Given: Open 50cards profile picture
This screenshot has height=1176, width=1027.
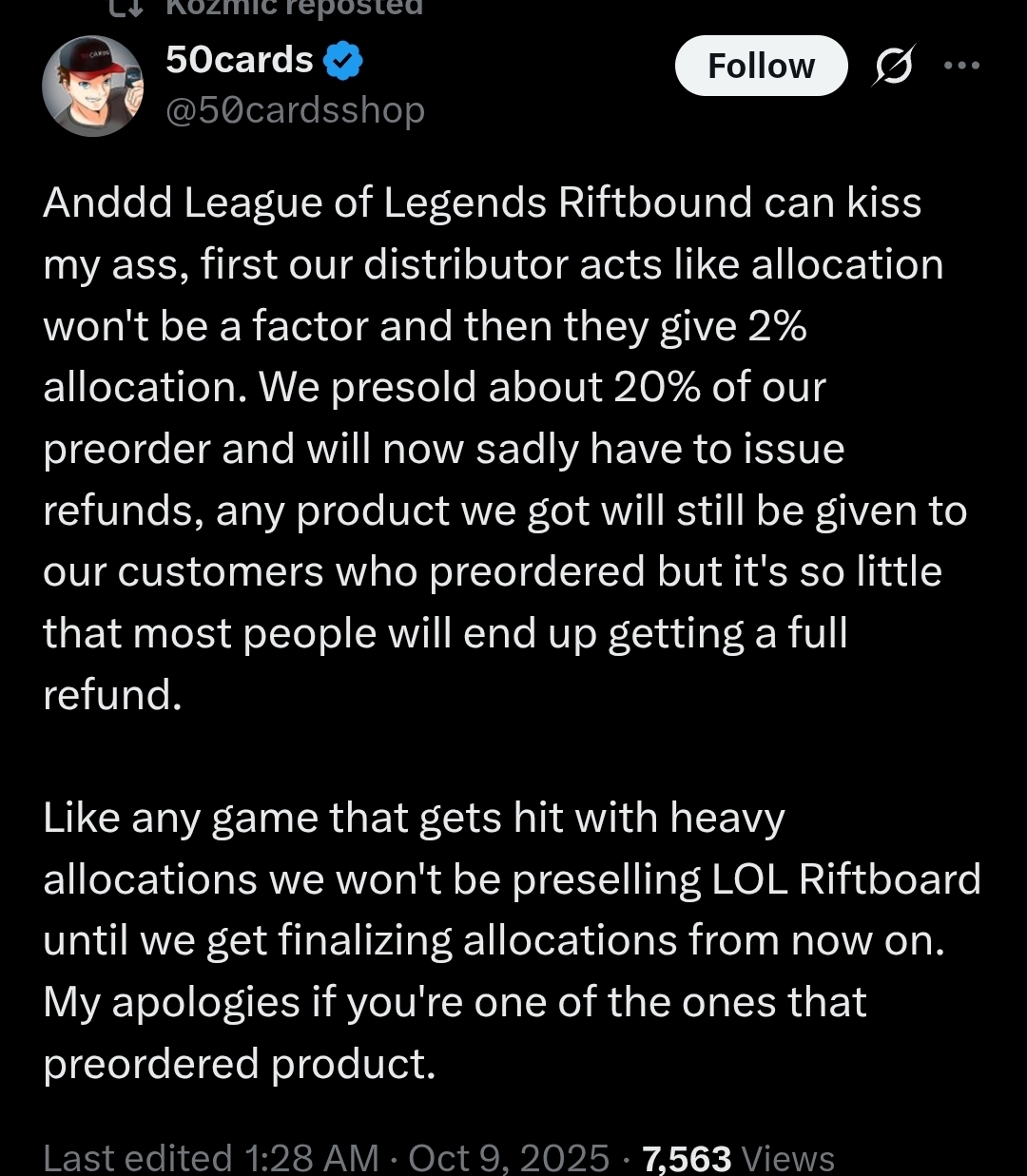Looking at the screenshot, I should click(92, 86).
